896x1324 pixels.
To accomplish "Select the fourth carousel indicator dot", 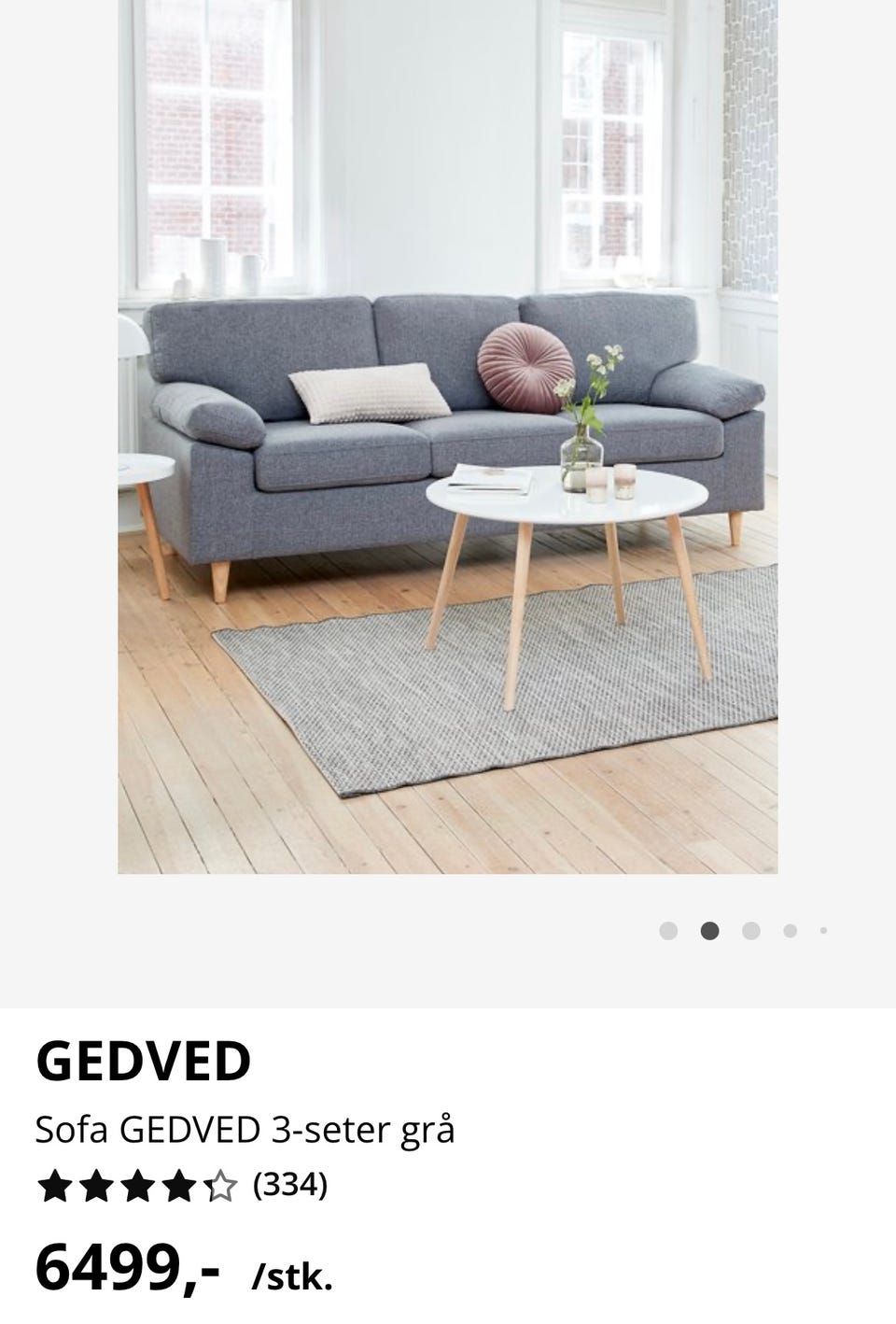I will (789, 930).
